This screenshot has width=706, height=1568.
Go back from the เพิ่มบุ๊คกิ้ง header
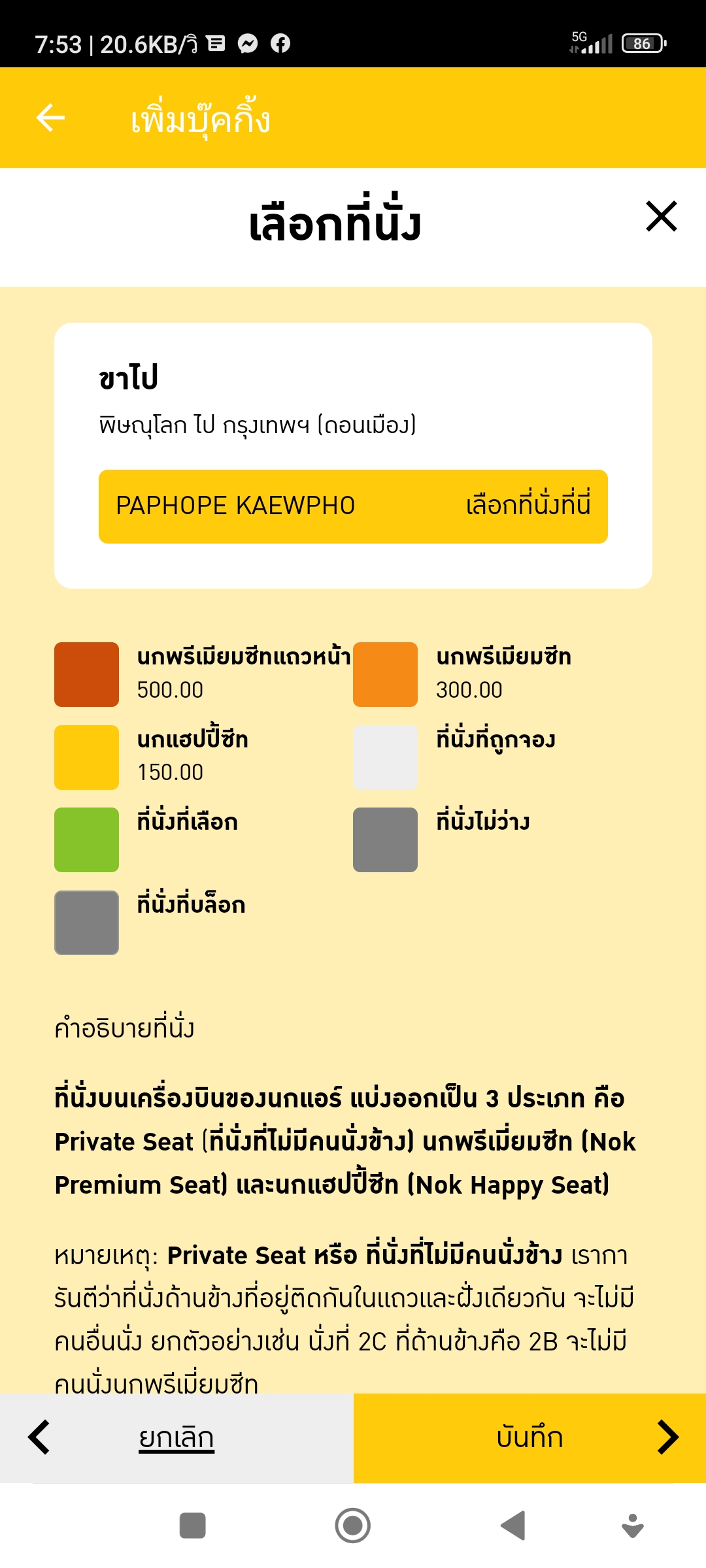coord(50,118)
